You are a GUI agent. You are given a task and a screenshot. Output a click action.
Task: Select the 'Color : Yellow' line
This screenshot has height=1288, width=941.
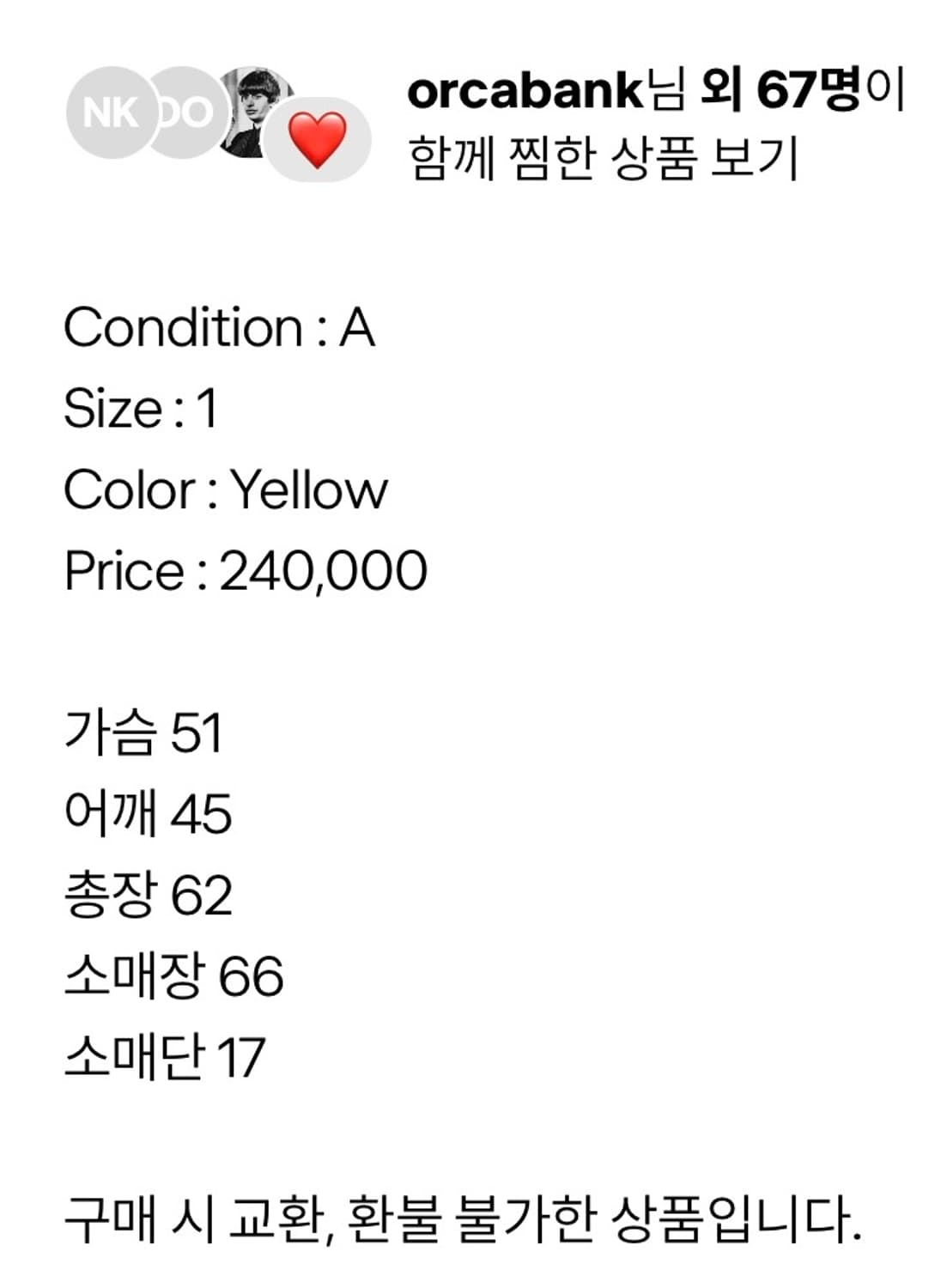point(225,490)
